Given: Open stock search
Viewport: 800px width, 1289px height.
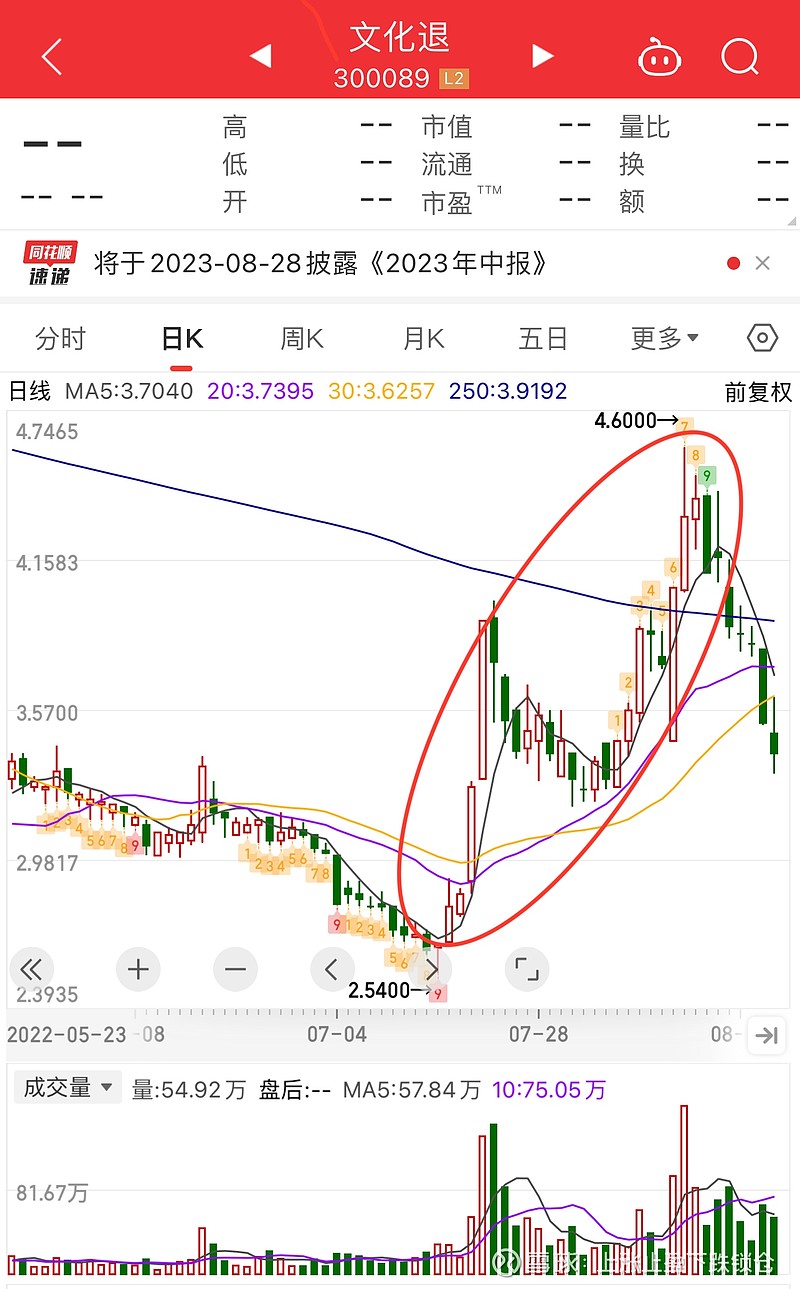Looking at the screenshot, I should coord(740,57).
